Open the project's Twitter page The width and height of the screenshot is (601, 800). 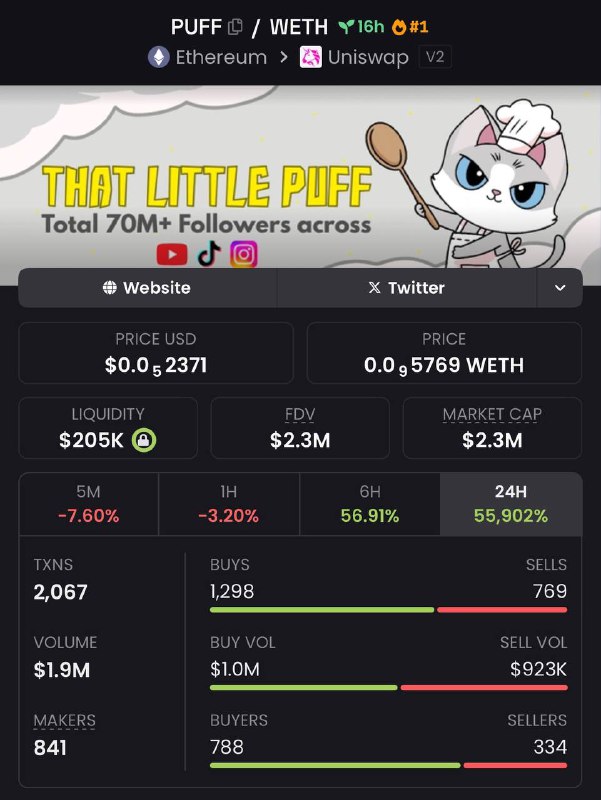[407, 288]
